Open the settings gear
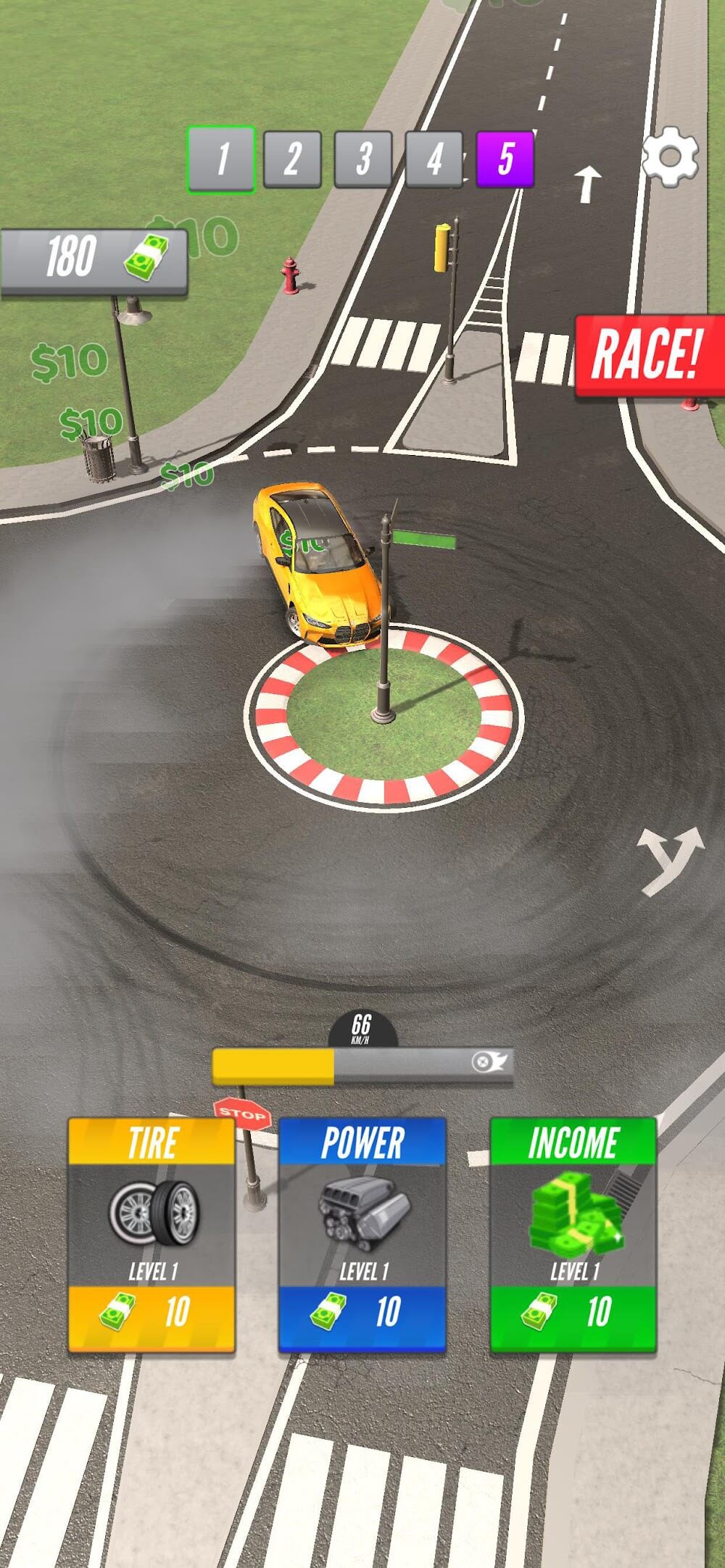 [x=670, y=157]
